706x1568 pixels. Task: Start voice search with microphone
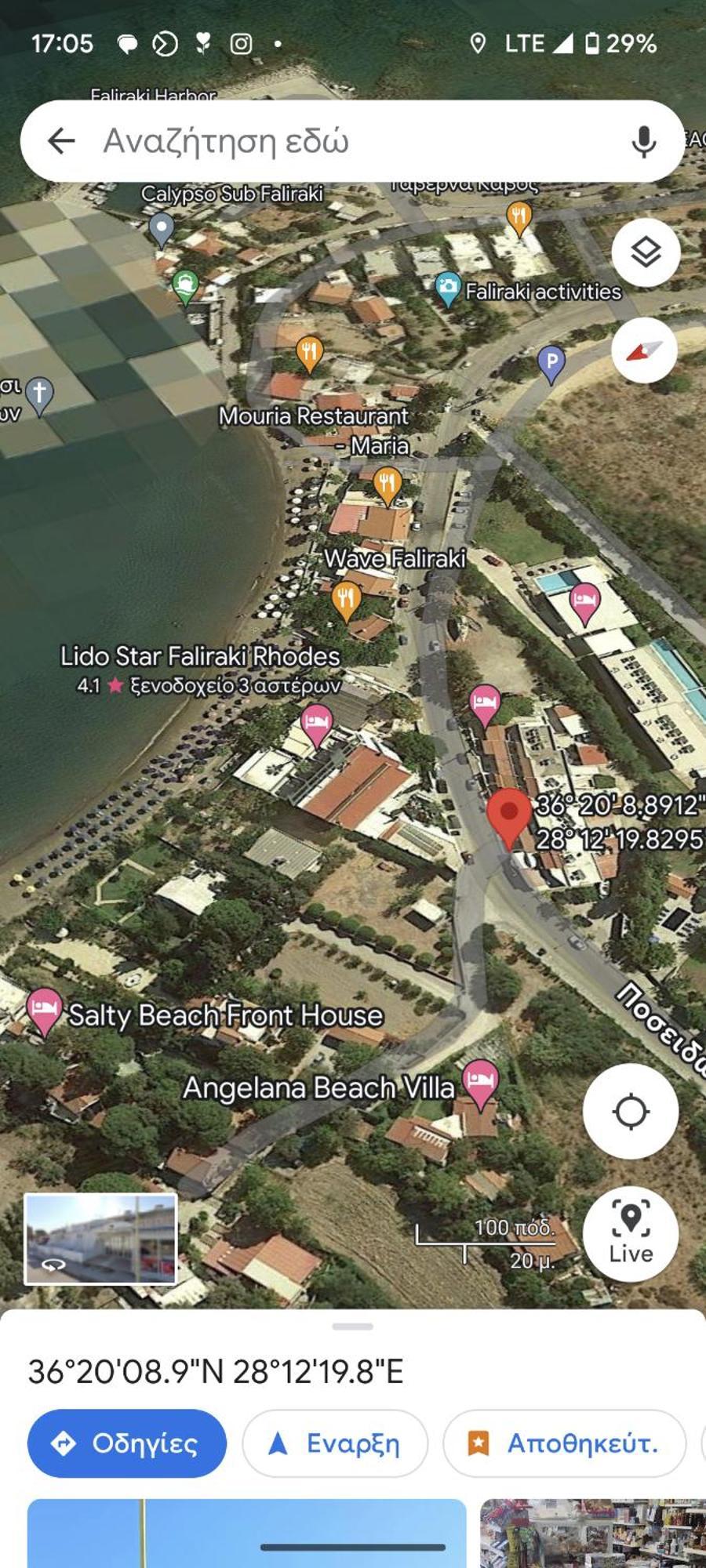(x=643, y=141)
